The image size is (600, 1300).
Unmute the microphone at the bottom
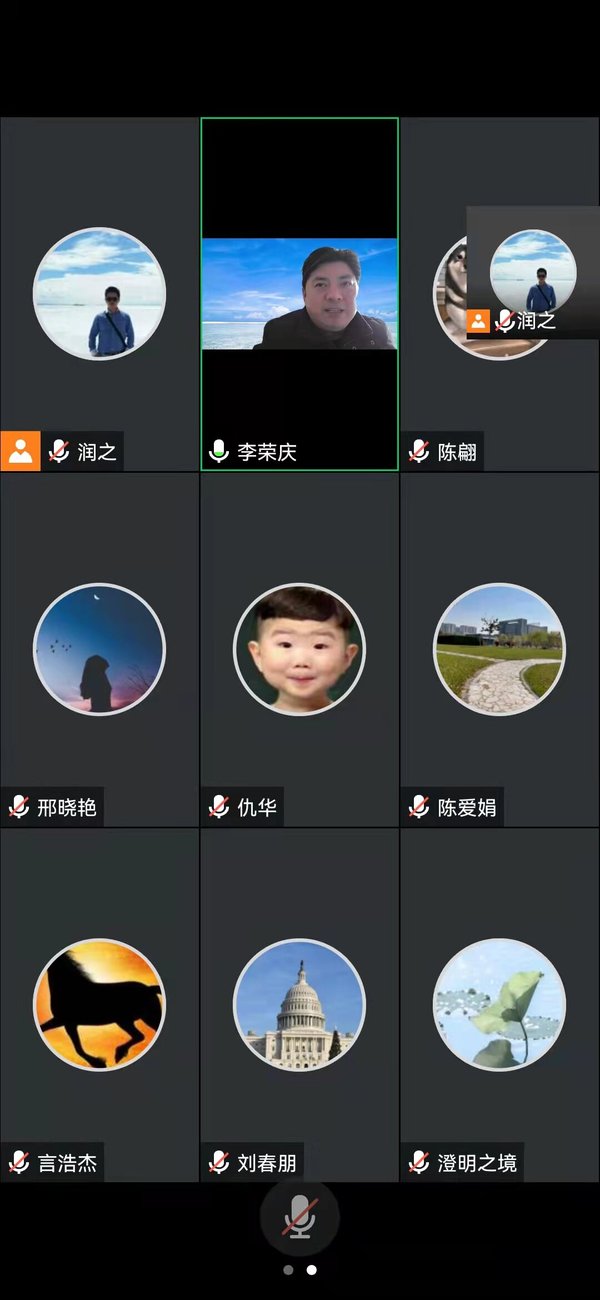pyautogui.click(x=300, y=1219)
